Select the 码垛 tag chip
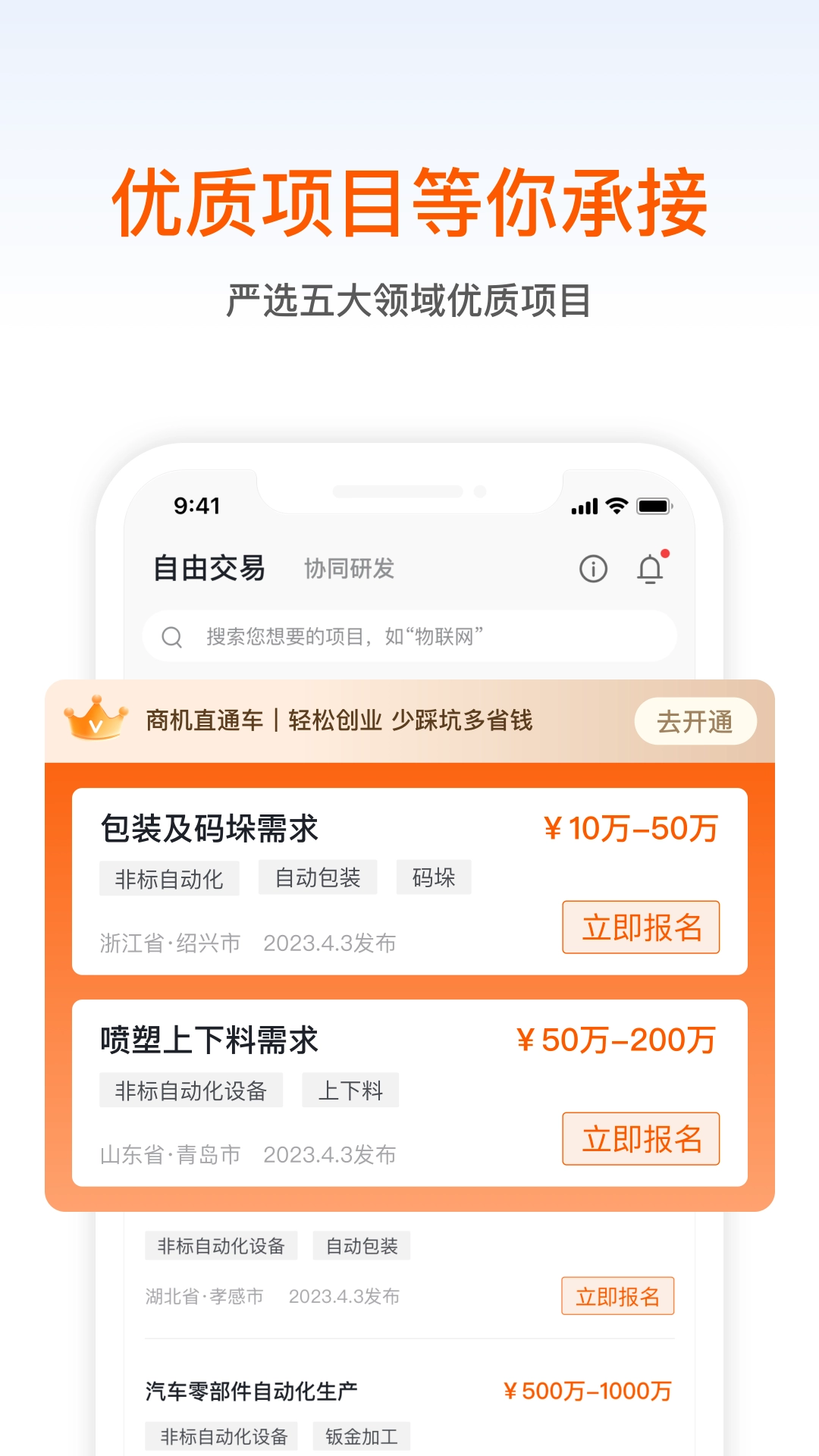819x1456 pixels. pos(432,877)
